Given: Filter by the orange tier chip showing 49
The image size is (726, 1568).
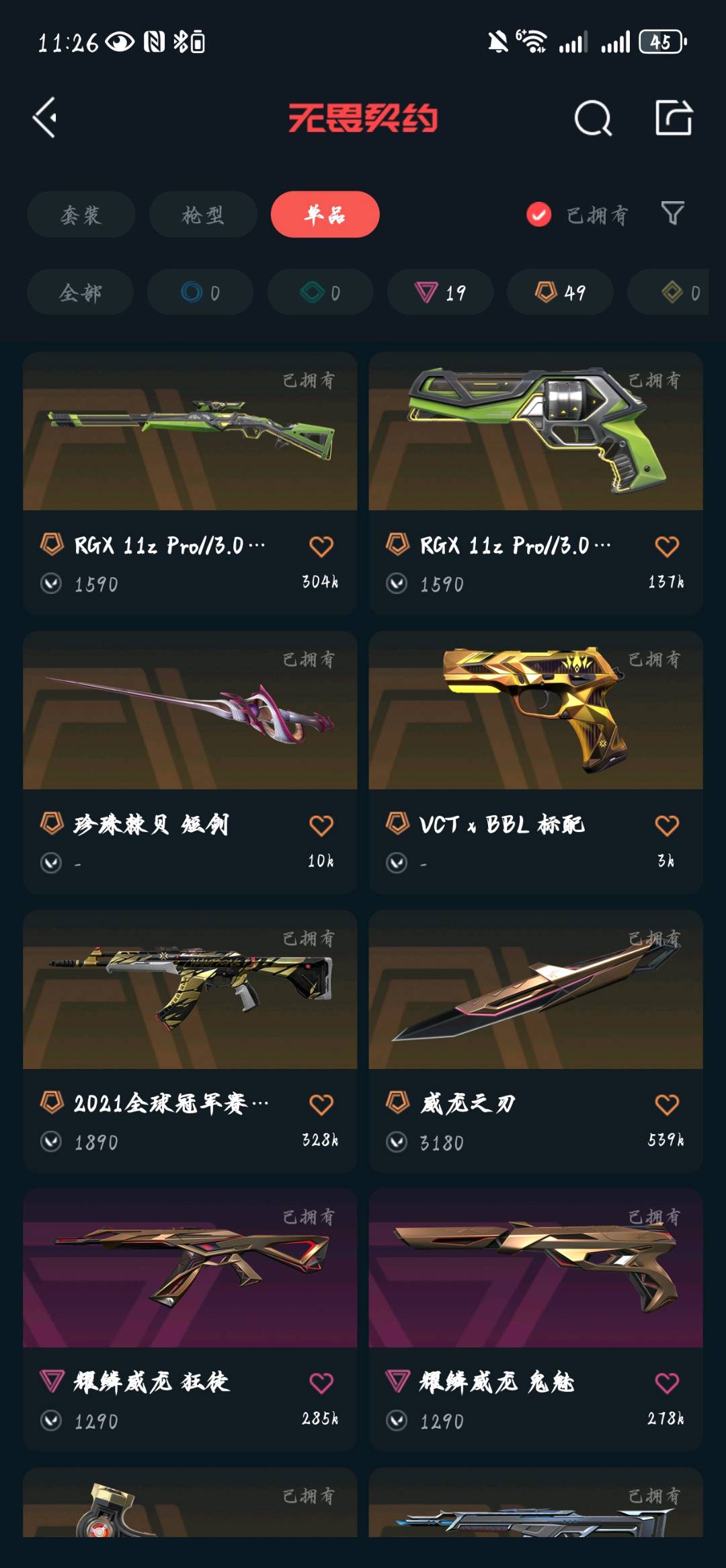Looking at the screenshot, I should click(560, 293).
